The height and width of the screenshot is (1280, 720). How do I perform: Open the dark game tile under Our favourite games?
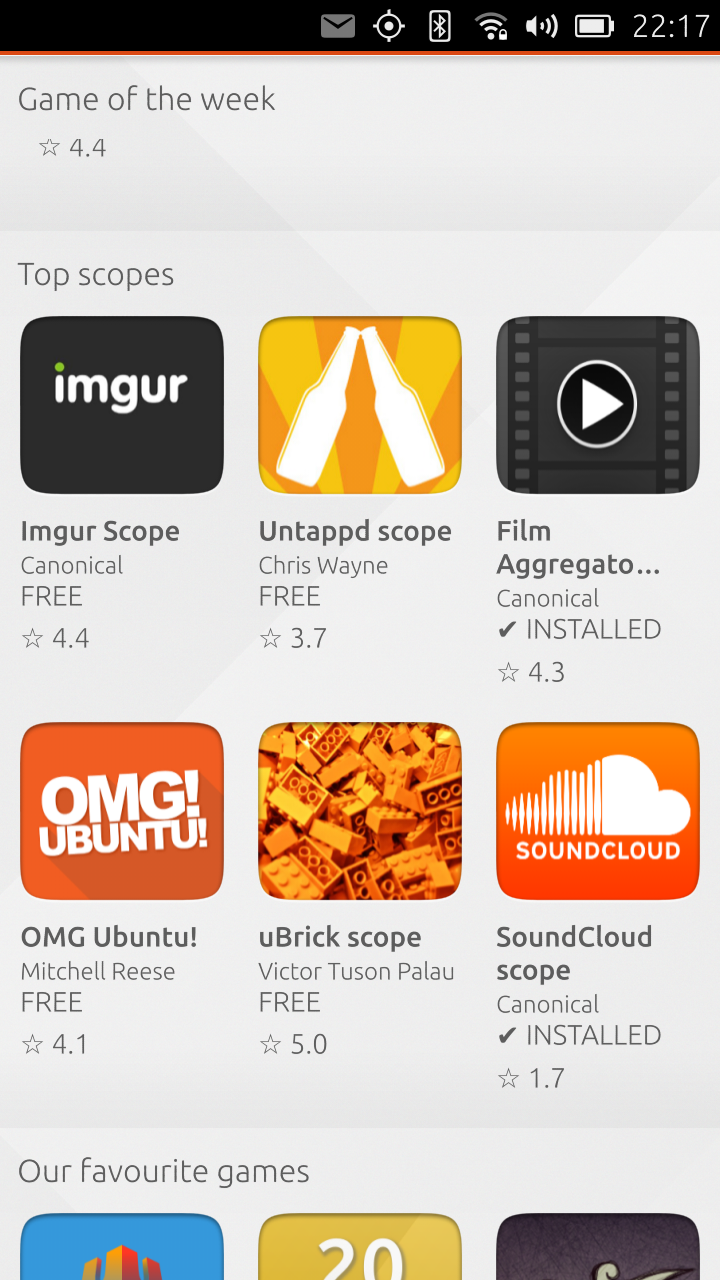tap(598, 1246)
